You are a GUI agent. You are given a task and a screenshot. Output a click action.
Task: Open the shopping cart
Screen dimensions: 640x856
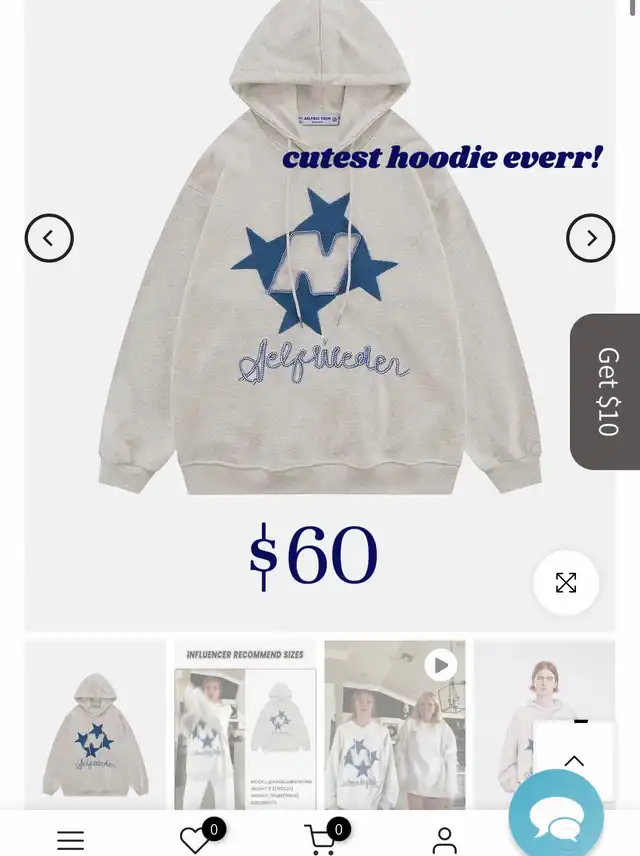pyautogui.click(x=320, y=841)
